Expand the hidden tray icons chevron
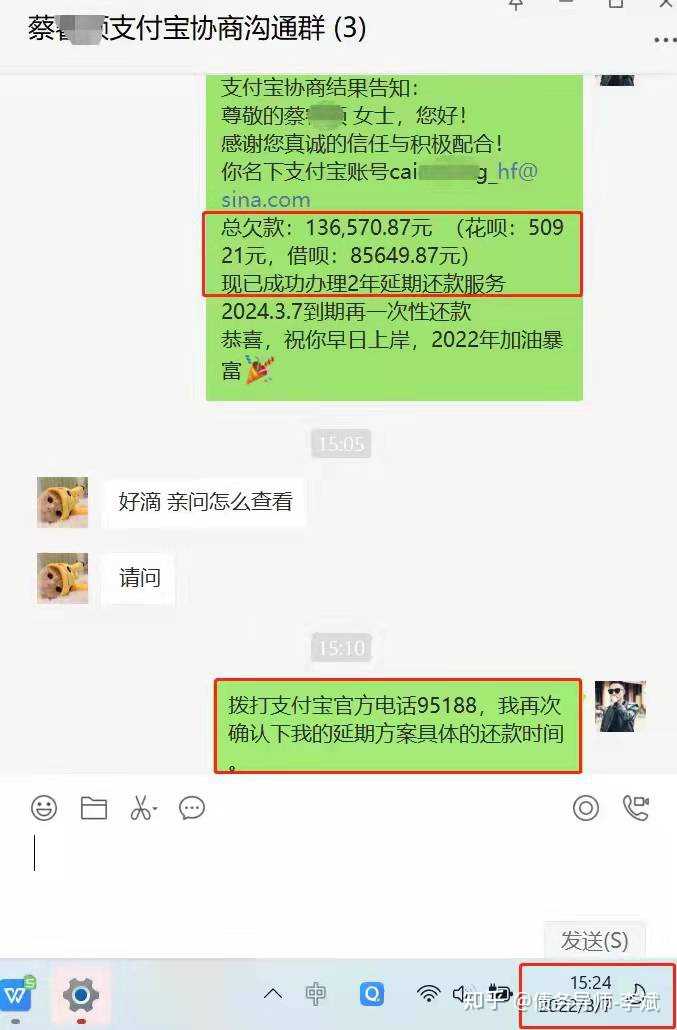 pyautogui.click(x=272, y=994)
